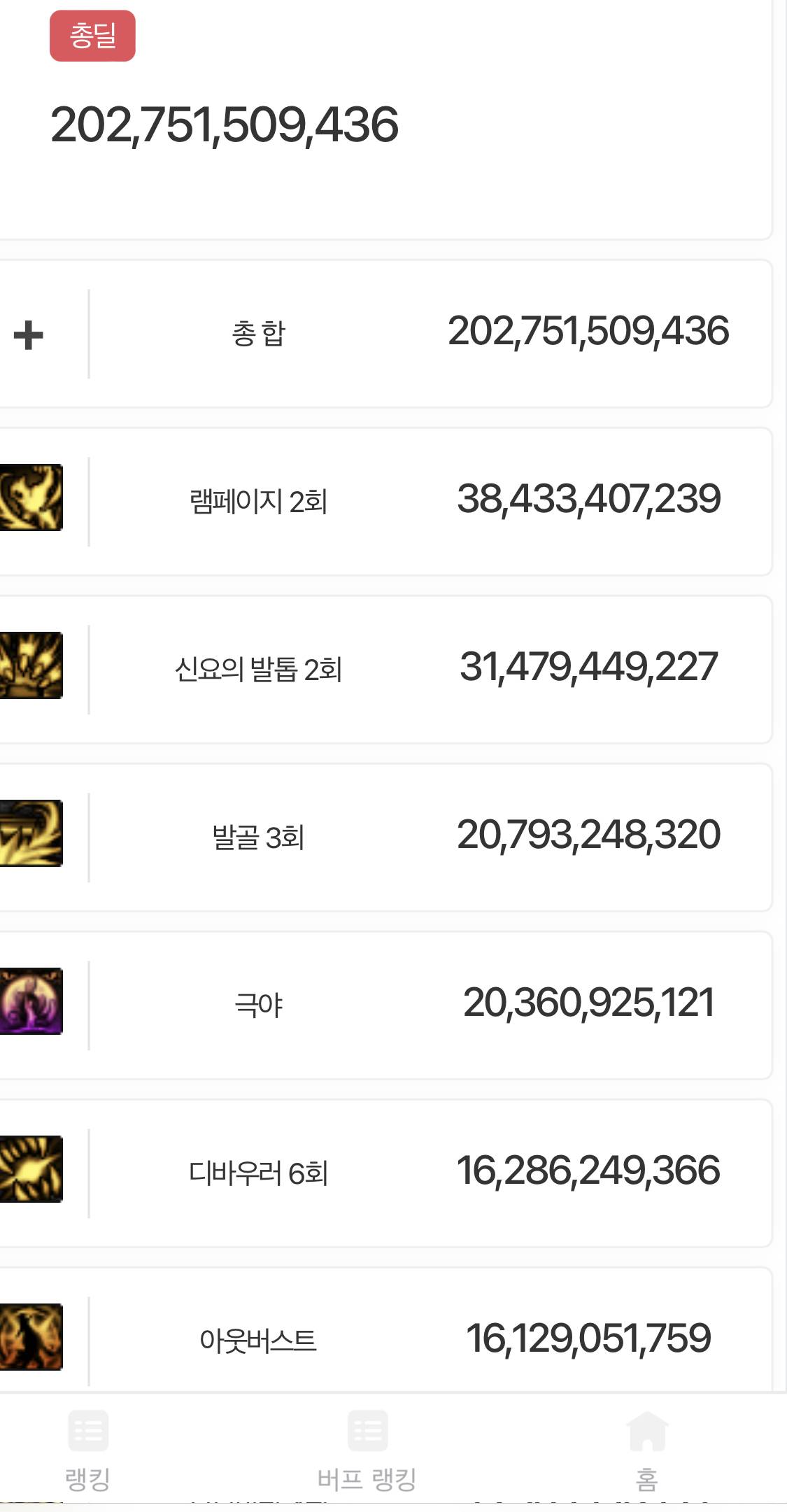Expand the 총합 row with the plus icon
Screen dimensions: 787x1512
[29, 334]
